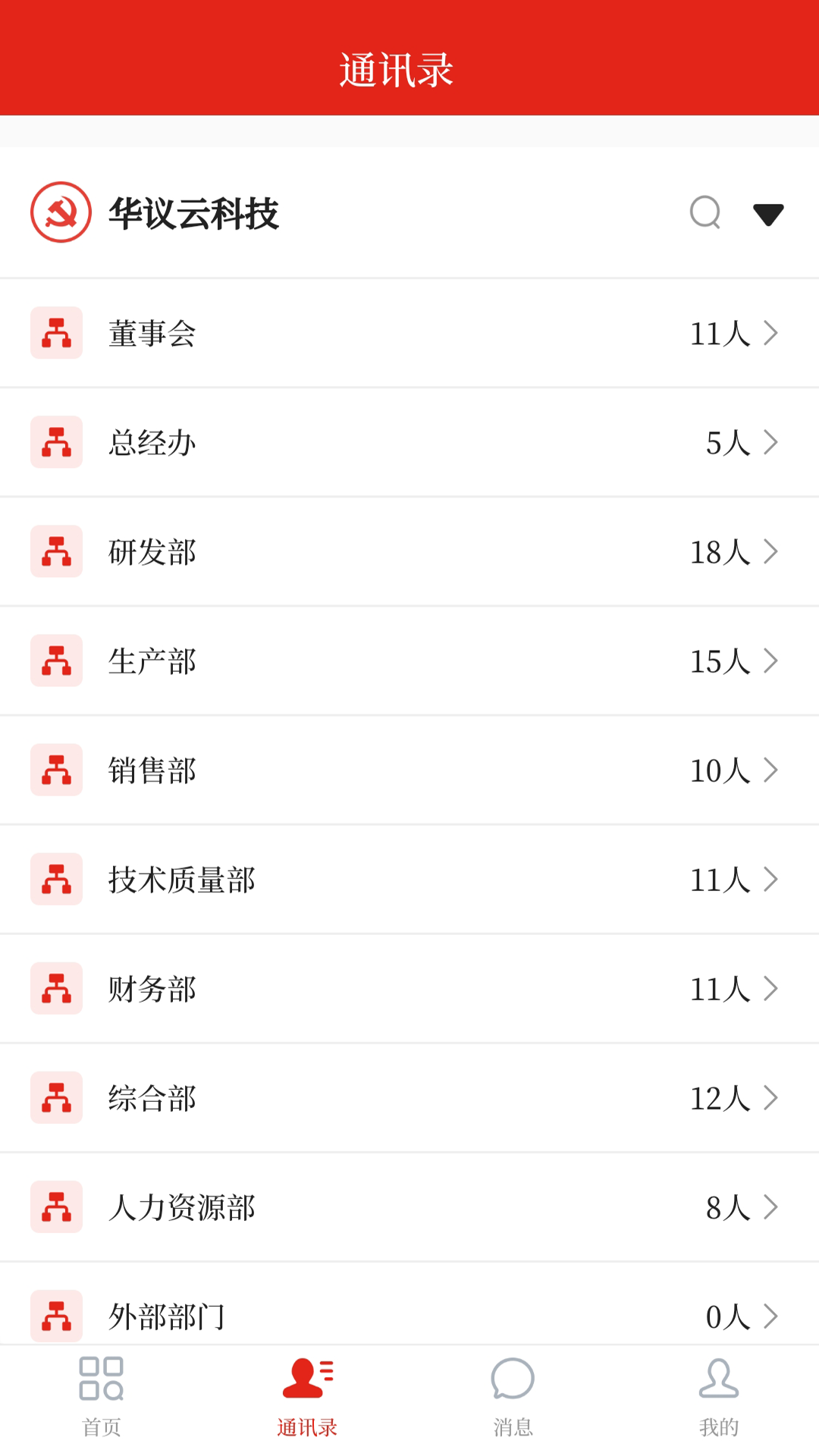Expand the 总经办 department via its chevron
The width and height of the screenshot is (819, 1456).
[x=772, y=443]
